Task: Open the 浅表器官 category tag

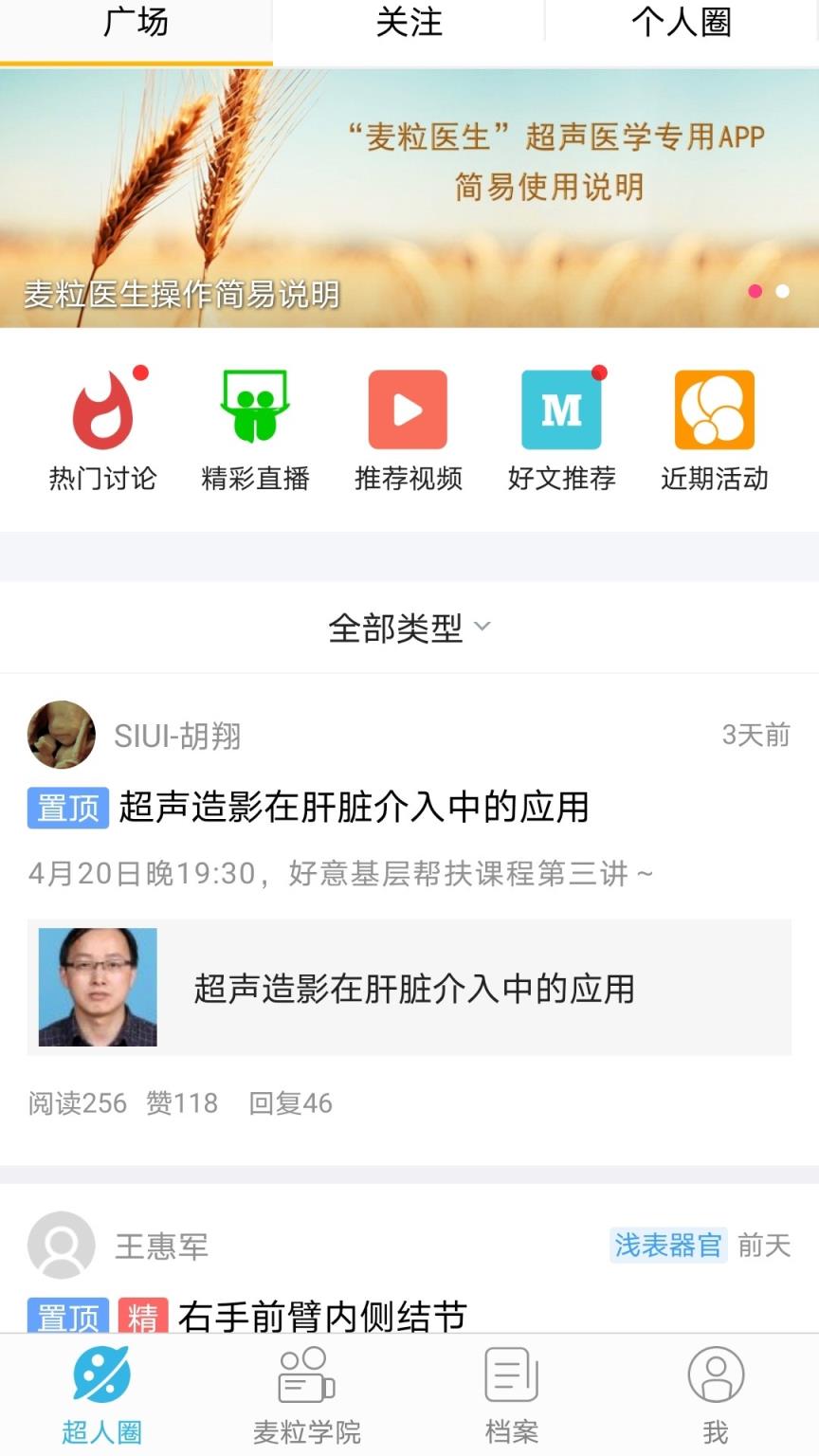Action: tap(666, 1247)
